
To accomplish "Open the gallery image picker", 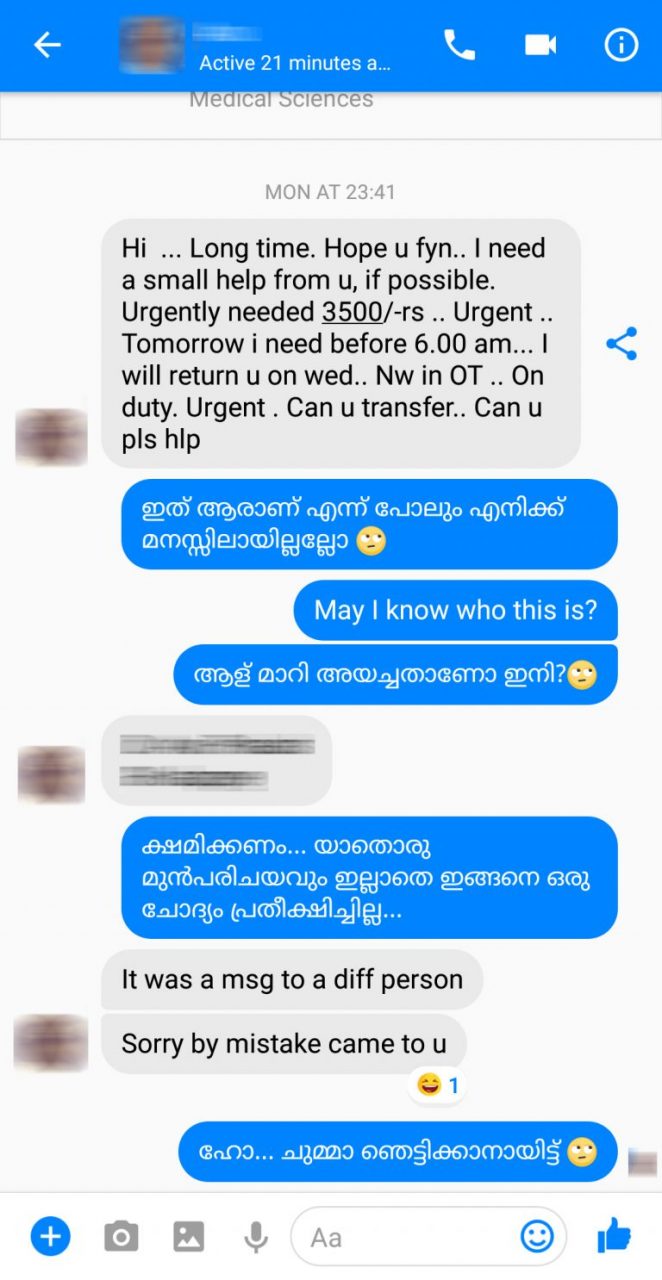I will [x=188, y=1237].
